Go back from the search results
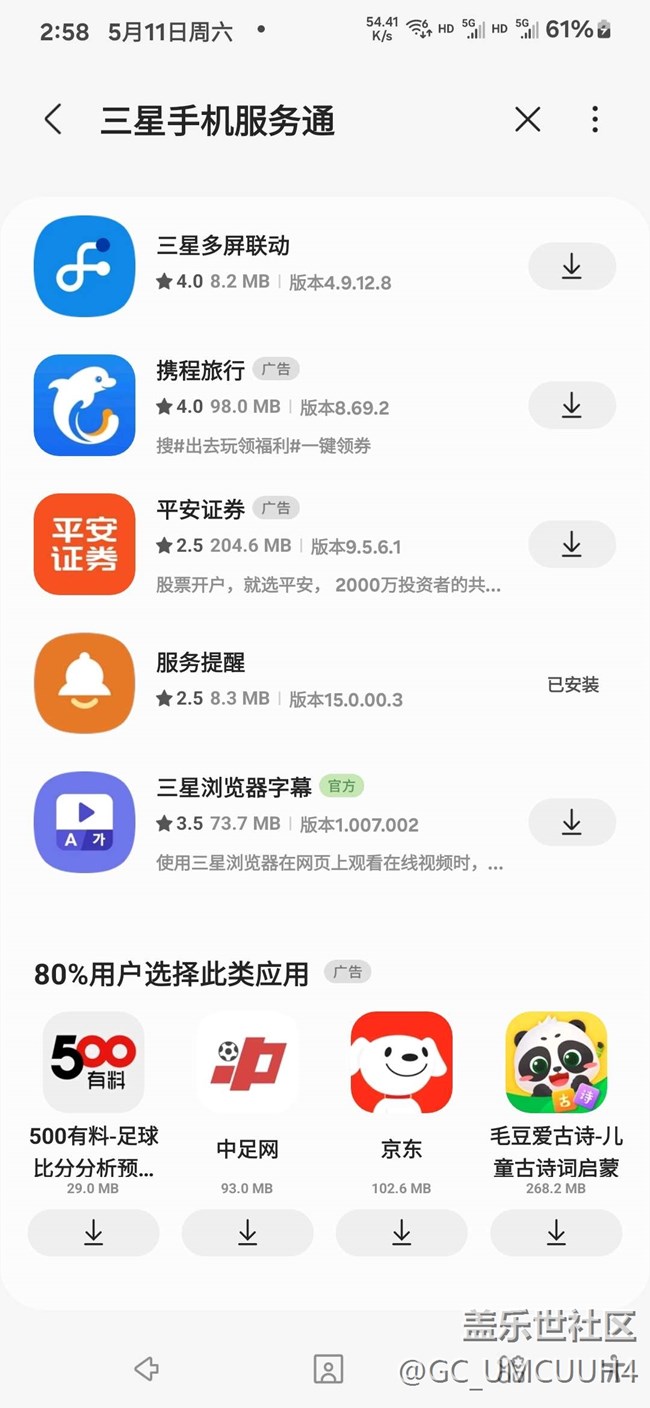 53,120
